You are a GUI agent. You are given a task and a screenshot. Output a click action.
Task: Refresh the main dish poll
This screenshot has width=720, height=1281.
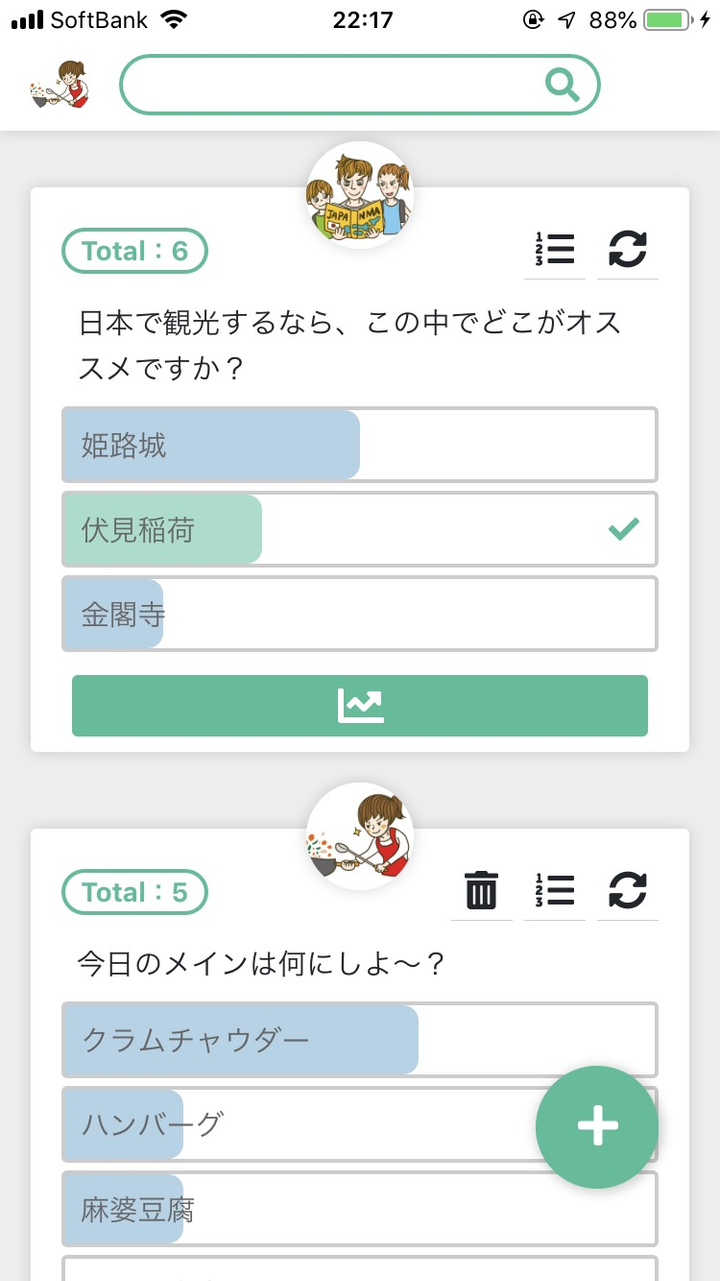(628, 891)
